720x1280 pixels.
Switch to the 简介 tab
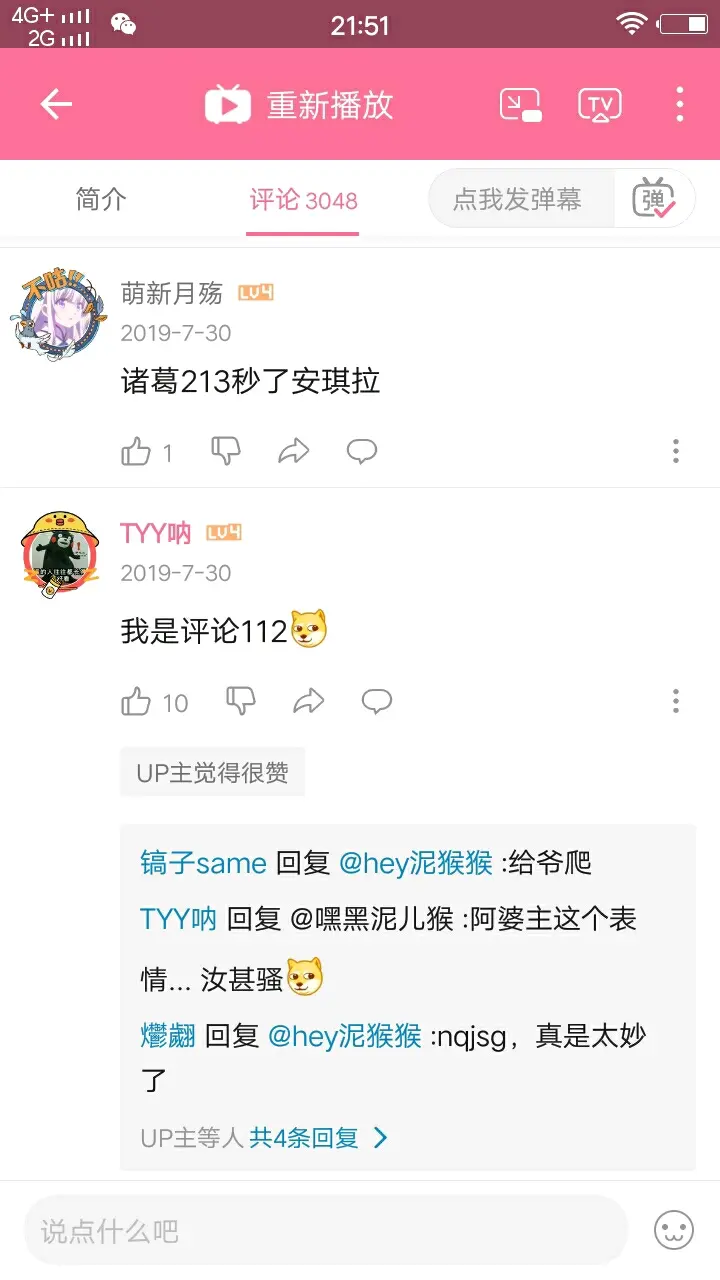101,200
